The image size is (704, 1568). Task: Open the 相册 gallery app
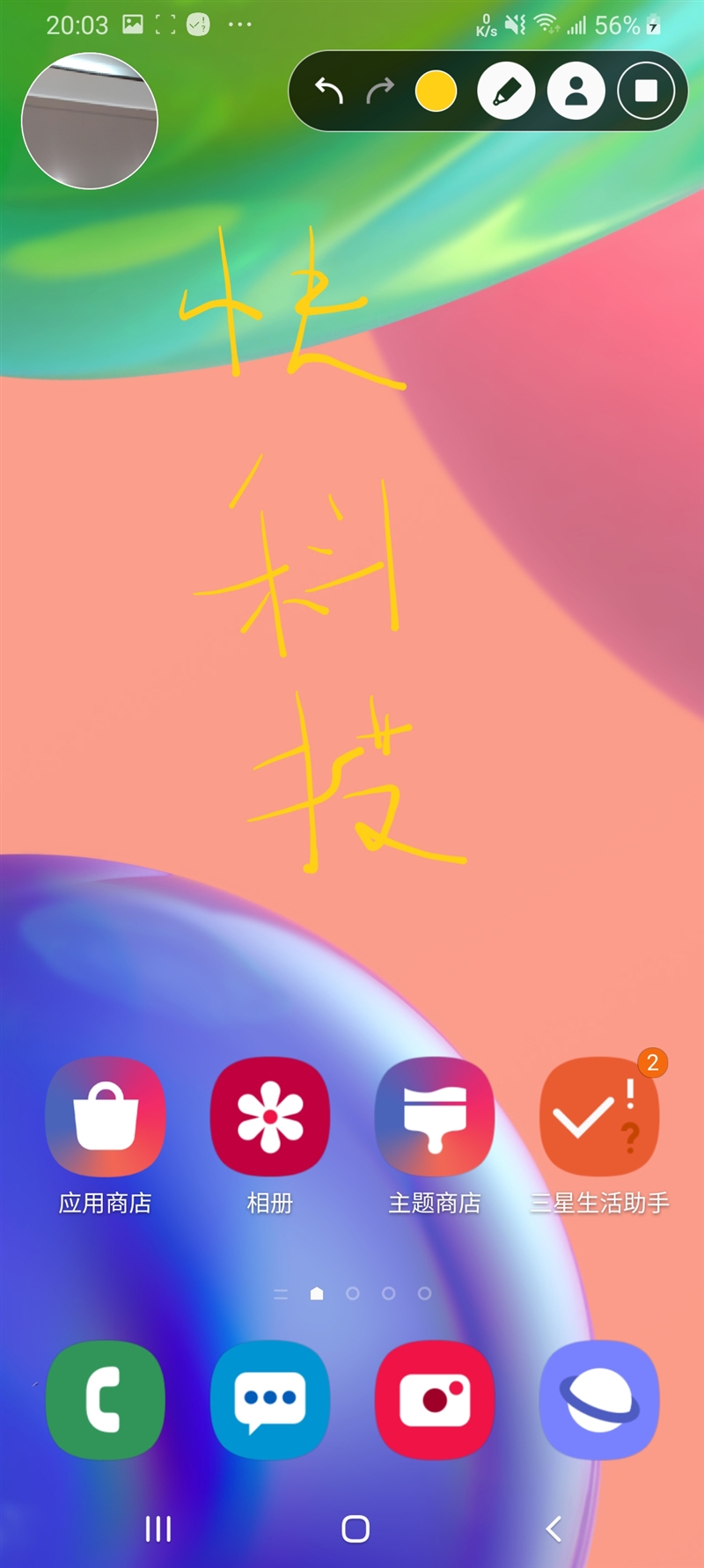pyautogui.click(x=270, y=1117)
